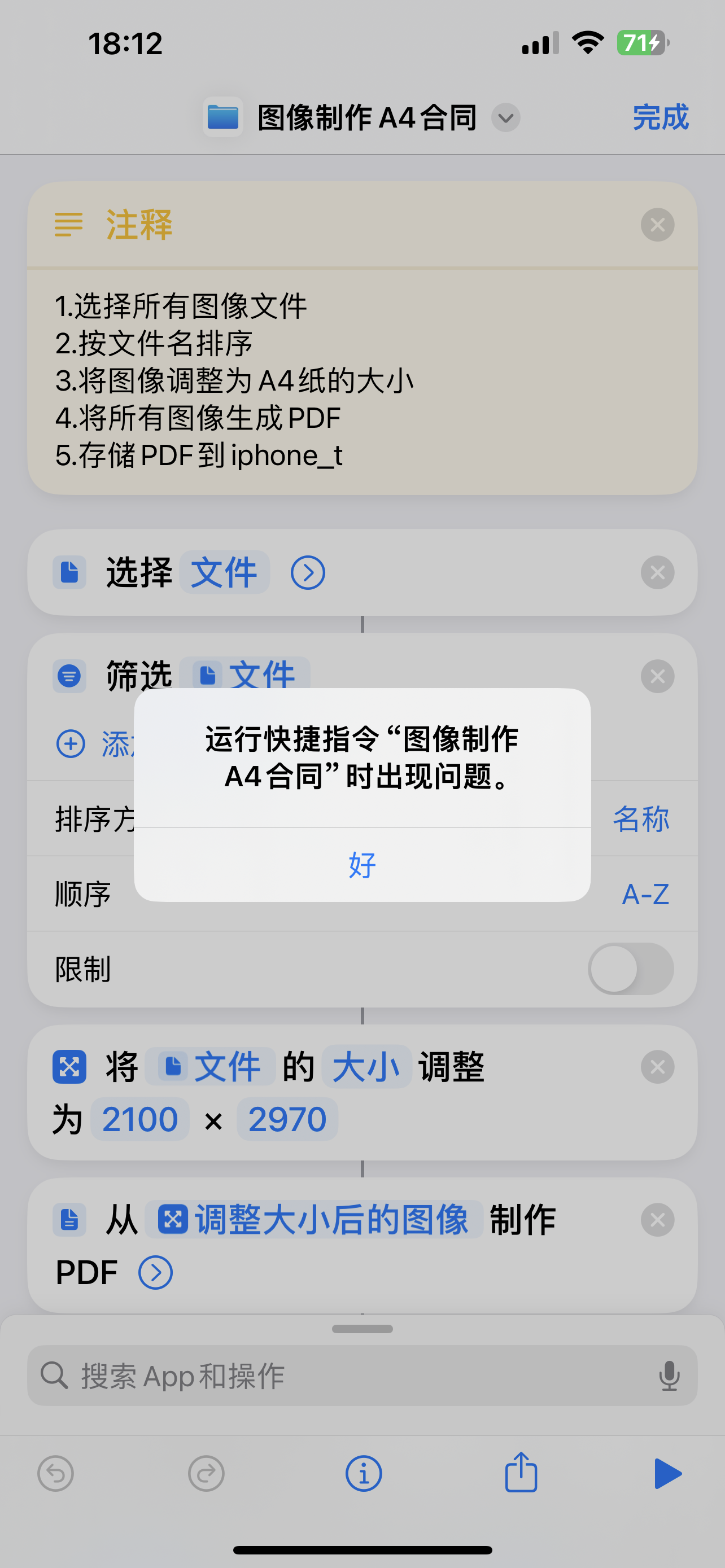The image size is (725, 1568).
Task: Expand the 制作 PDF action options
Action: [x=155, y=1272]
